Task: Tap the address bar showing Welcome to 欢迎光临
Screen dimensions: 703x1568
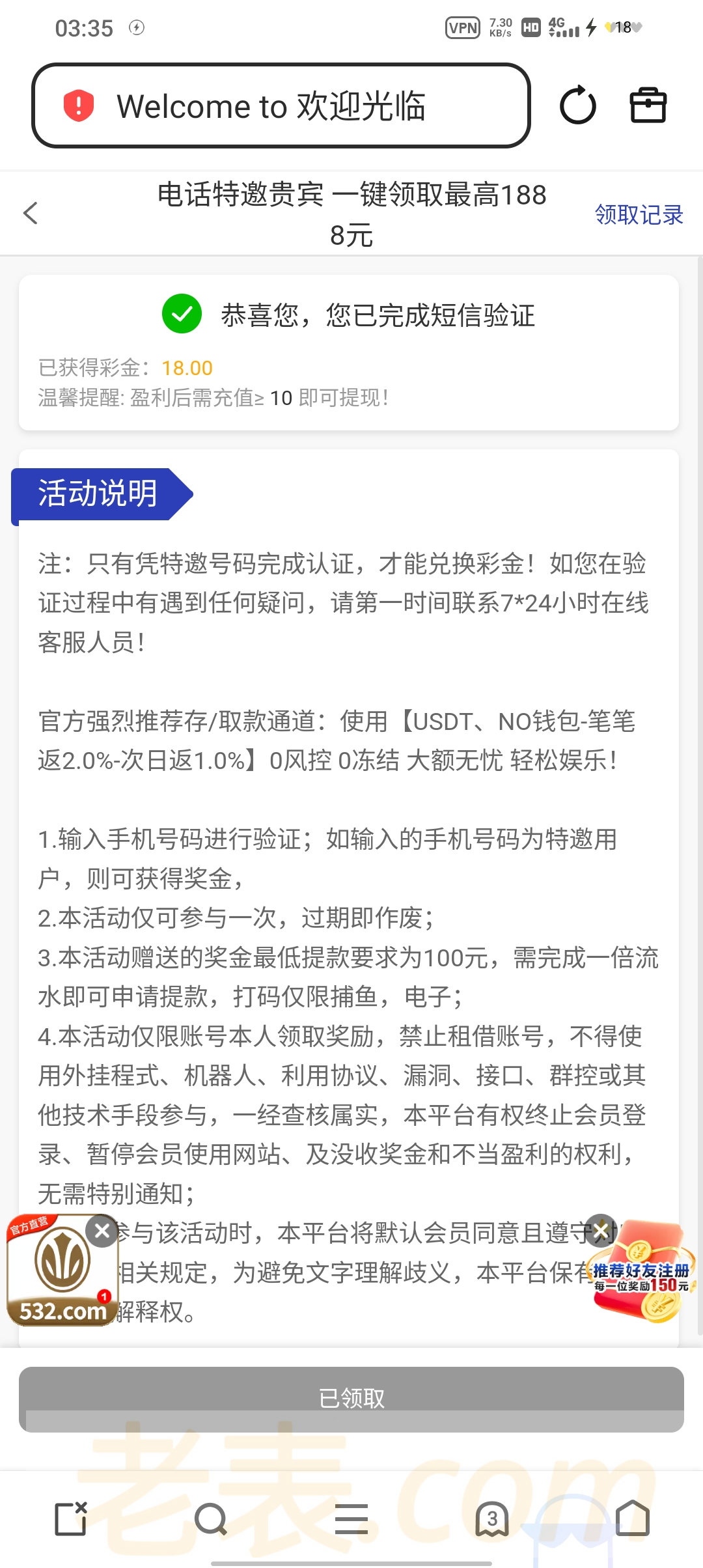Action: [280, 105]
